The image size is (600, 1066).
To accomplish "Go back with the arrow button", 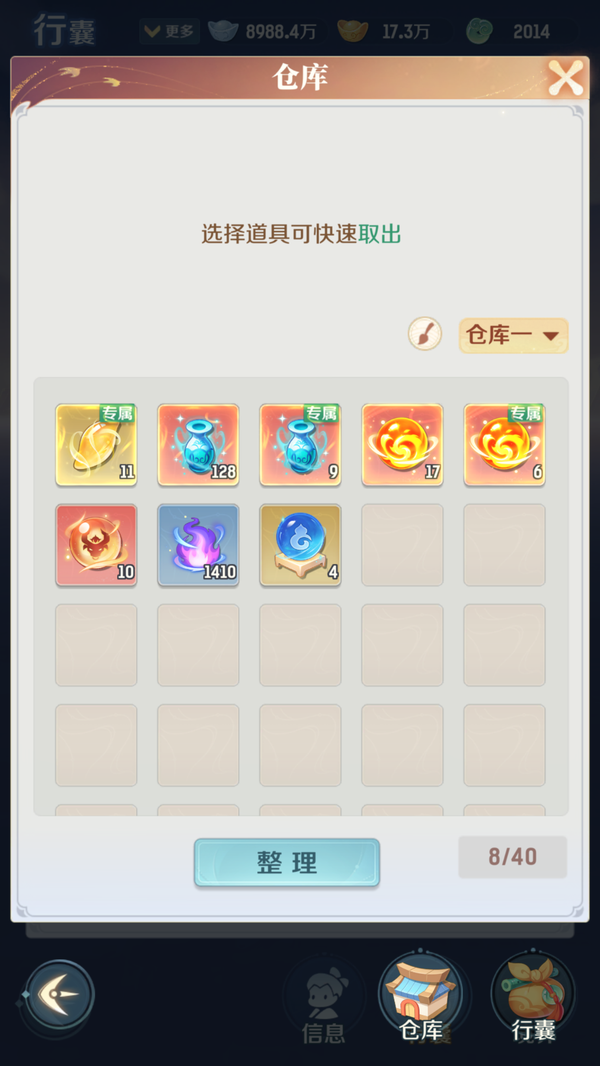I will point(60,996).
